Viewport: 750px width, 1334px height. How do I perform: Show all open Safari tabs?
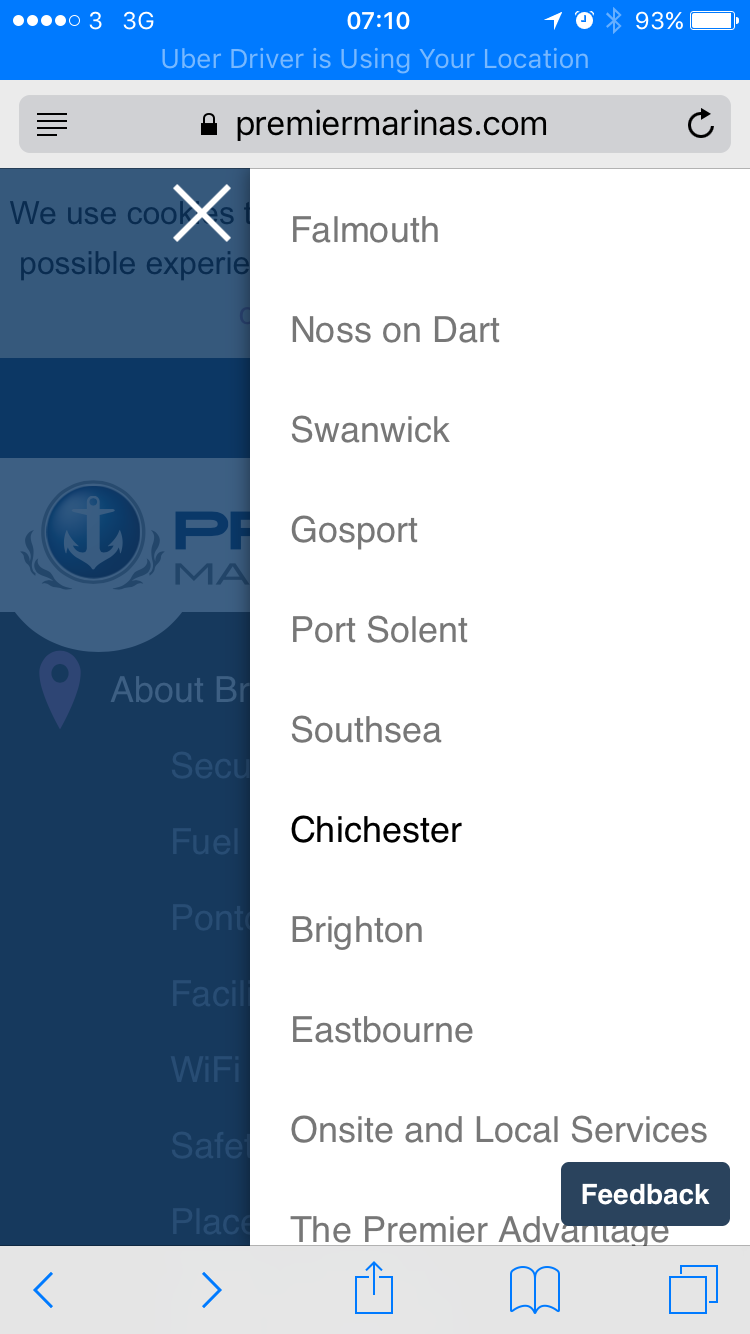(x=693, y=1290)
